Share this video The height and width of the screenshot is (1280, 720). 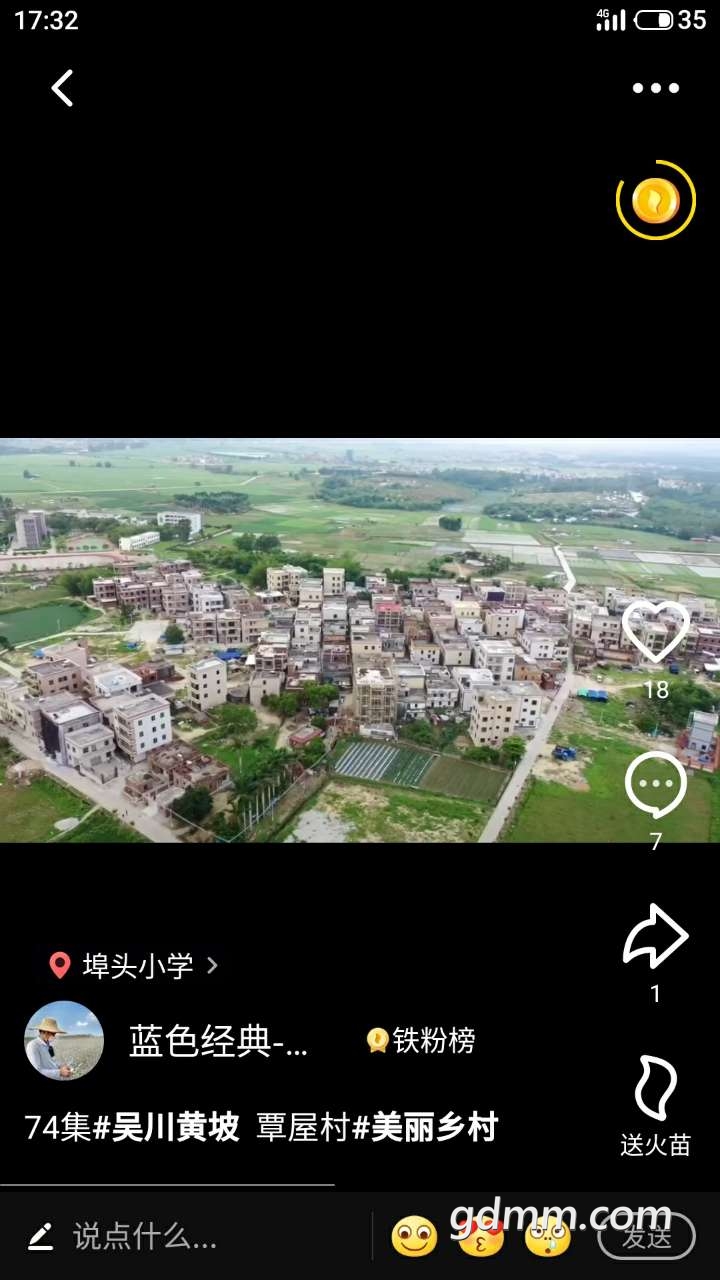coord(655,937)
